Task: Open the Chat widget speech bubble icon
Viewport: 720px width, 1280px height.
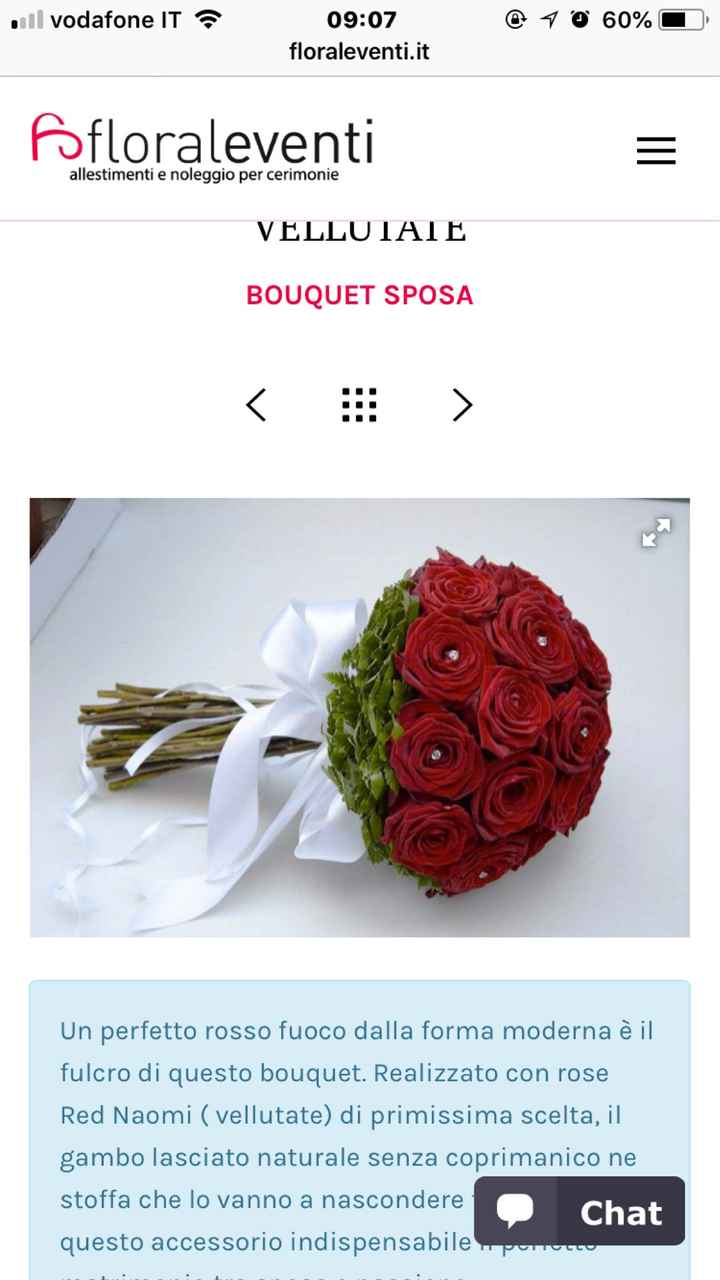Action: click(517, 1211)
